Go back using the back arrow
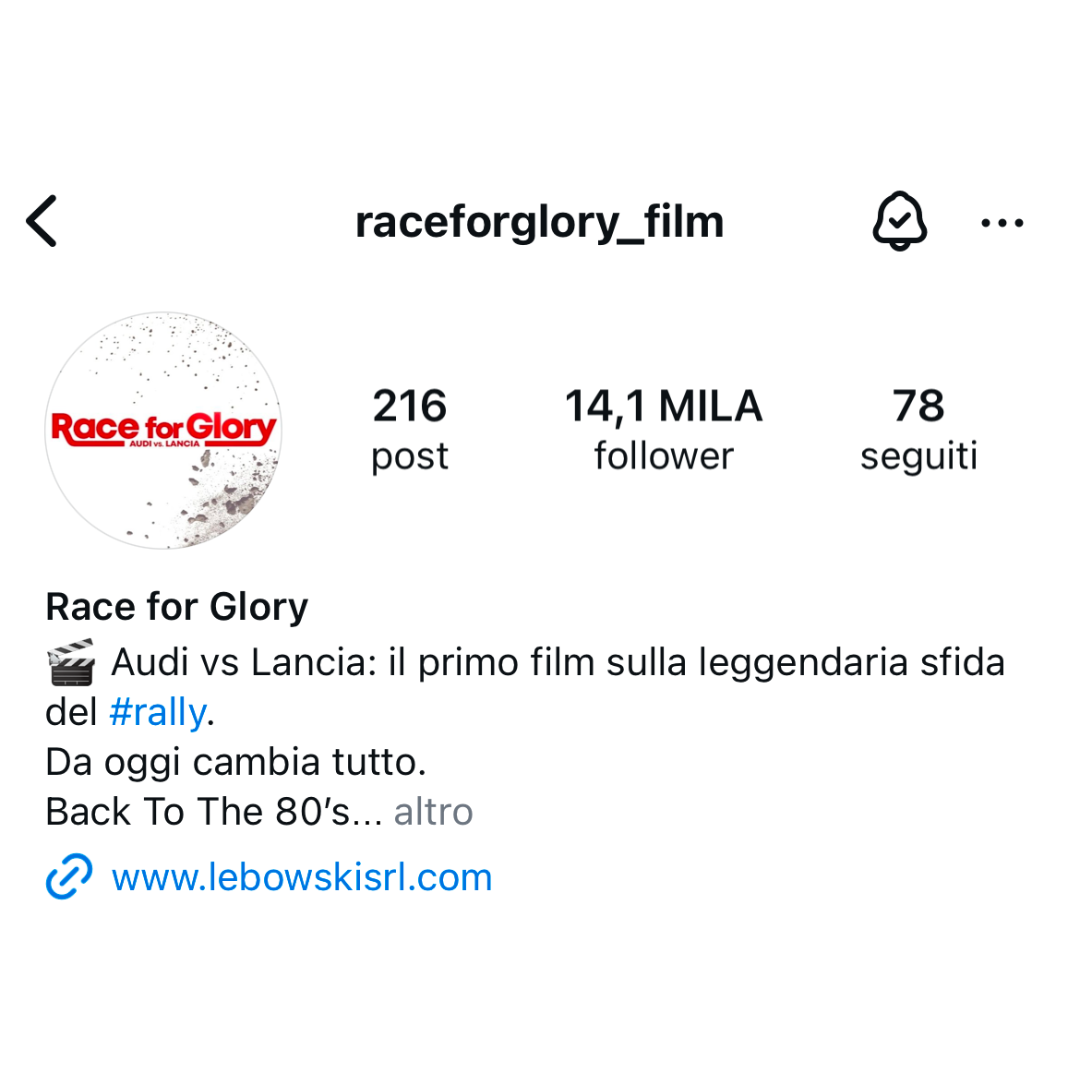This screenshot has width=1080, height=1080. click(42, 221)
